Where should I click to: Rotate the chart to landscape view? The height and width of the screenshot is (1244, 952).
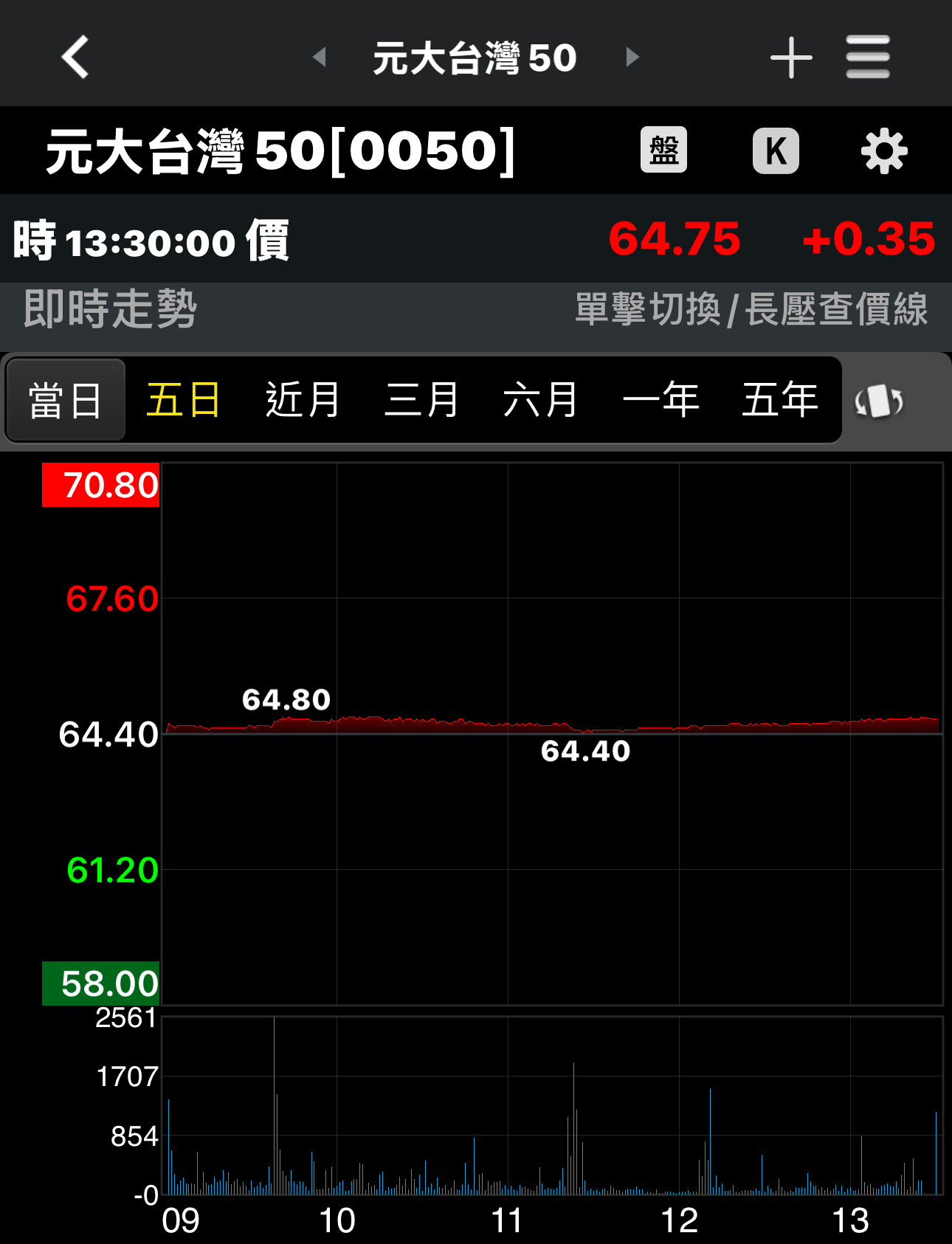(x=879, y=401)
